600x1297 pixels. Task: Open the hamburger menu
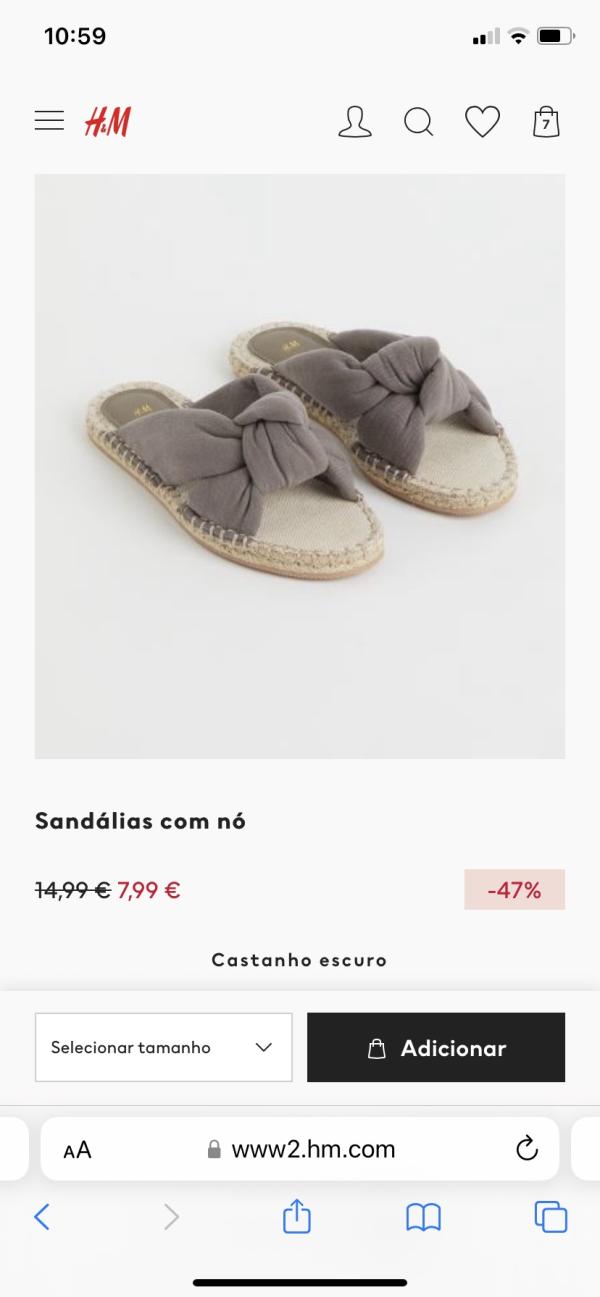tap(49, 121)
